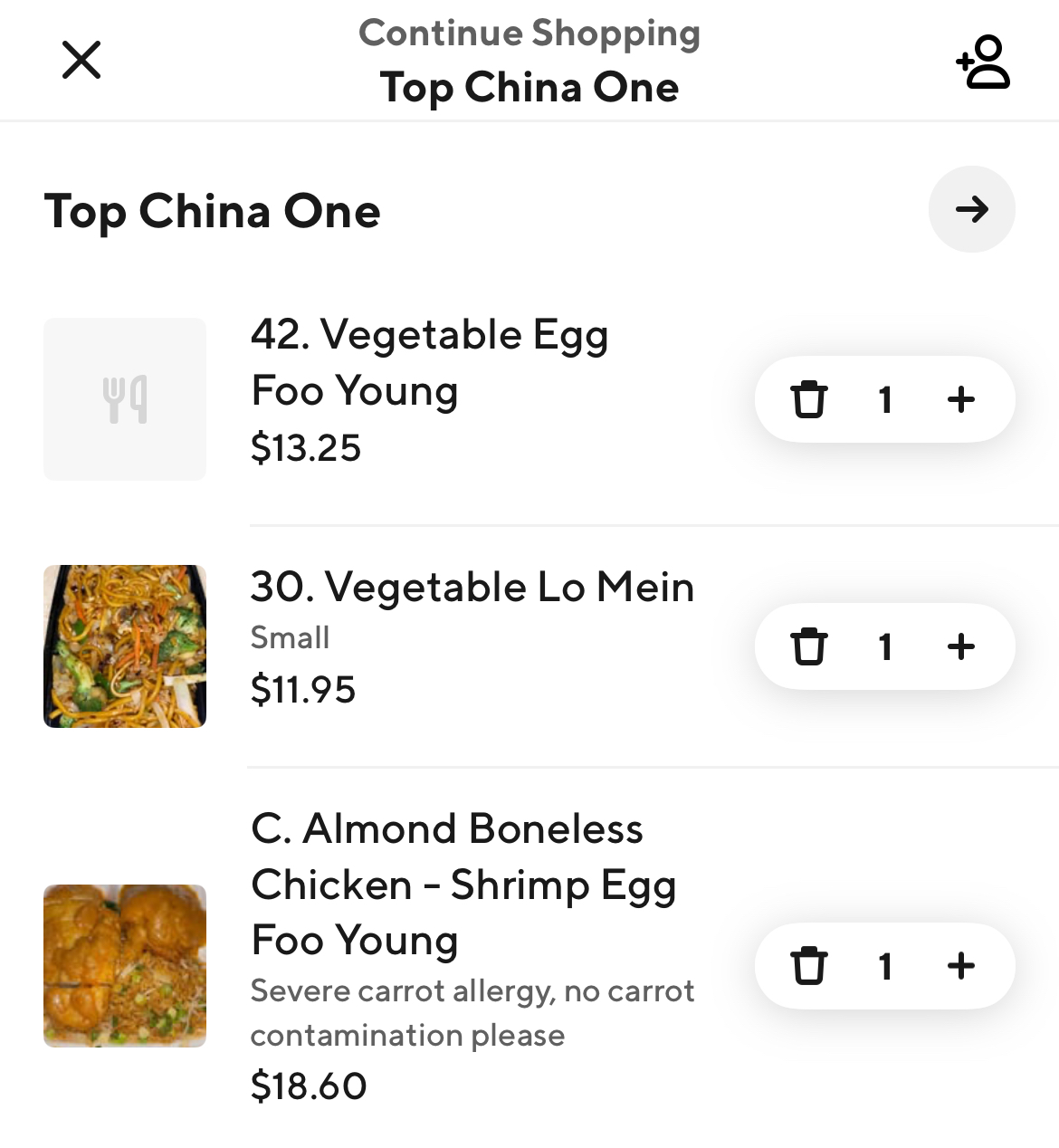Increase quantity of Vegetable Egg Foo Young
The image size is (1059, 1148).
(961, 399)
